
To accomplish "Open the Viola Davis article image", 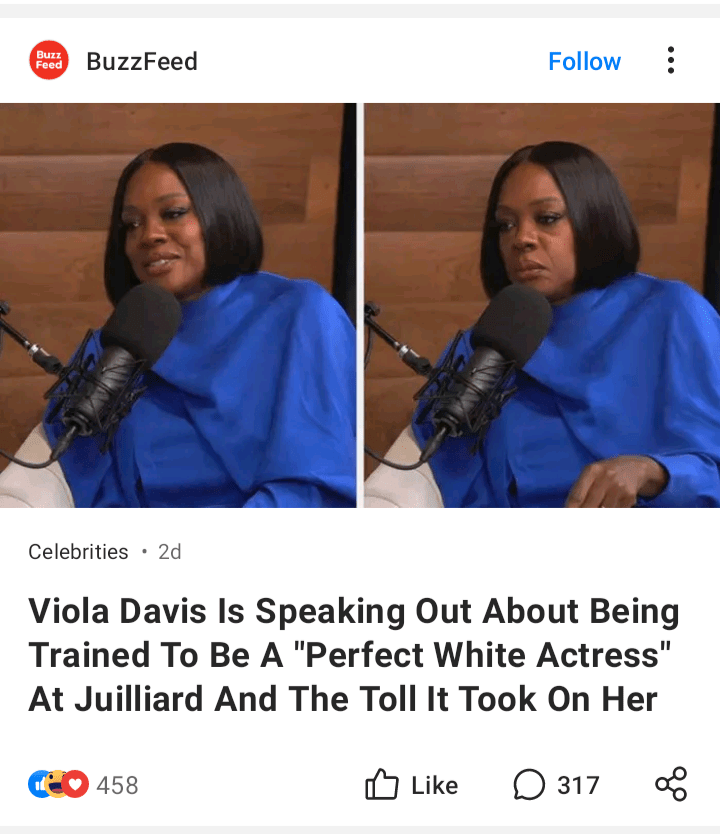I will point(360,305).
